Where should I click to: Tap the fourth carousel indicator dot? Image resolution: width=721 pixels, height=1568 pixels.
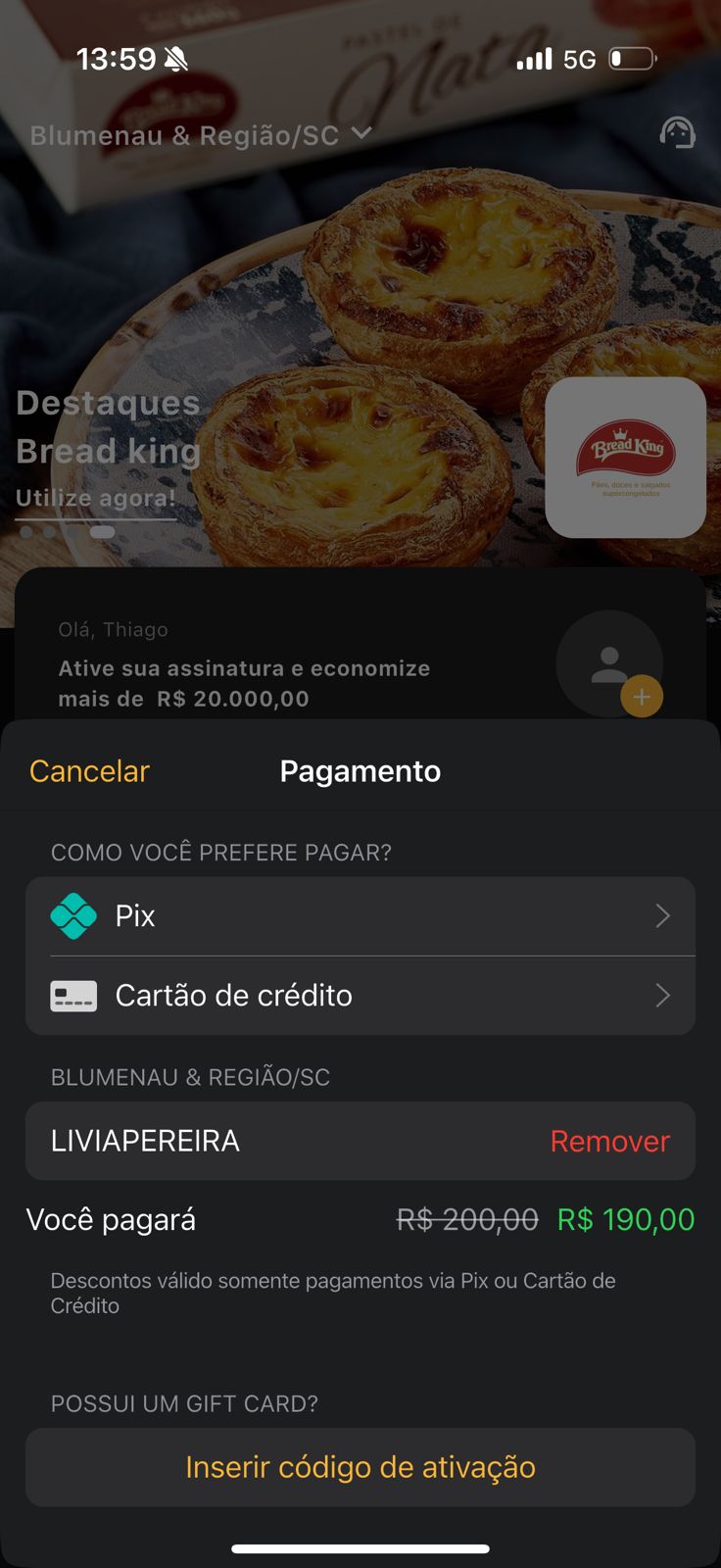(x=102, y=532)
